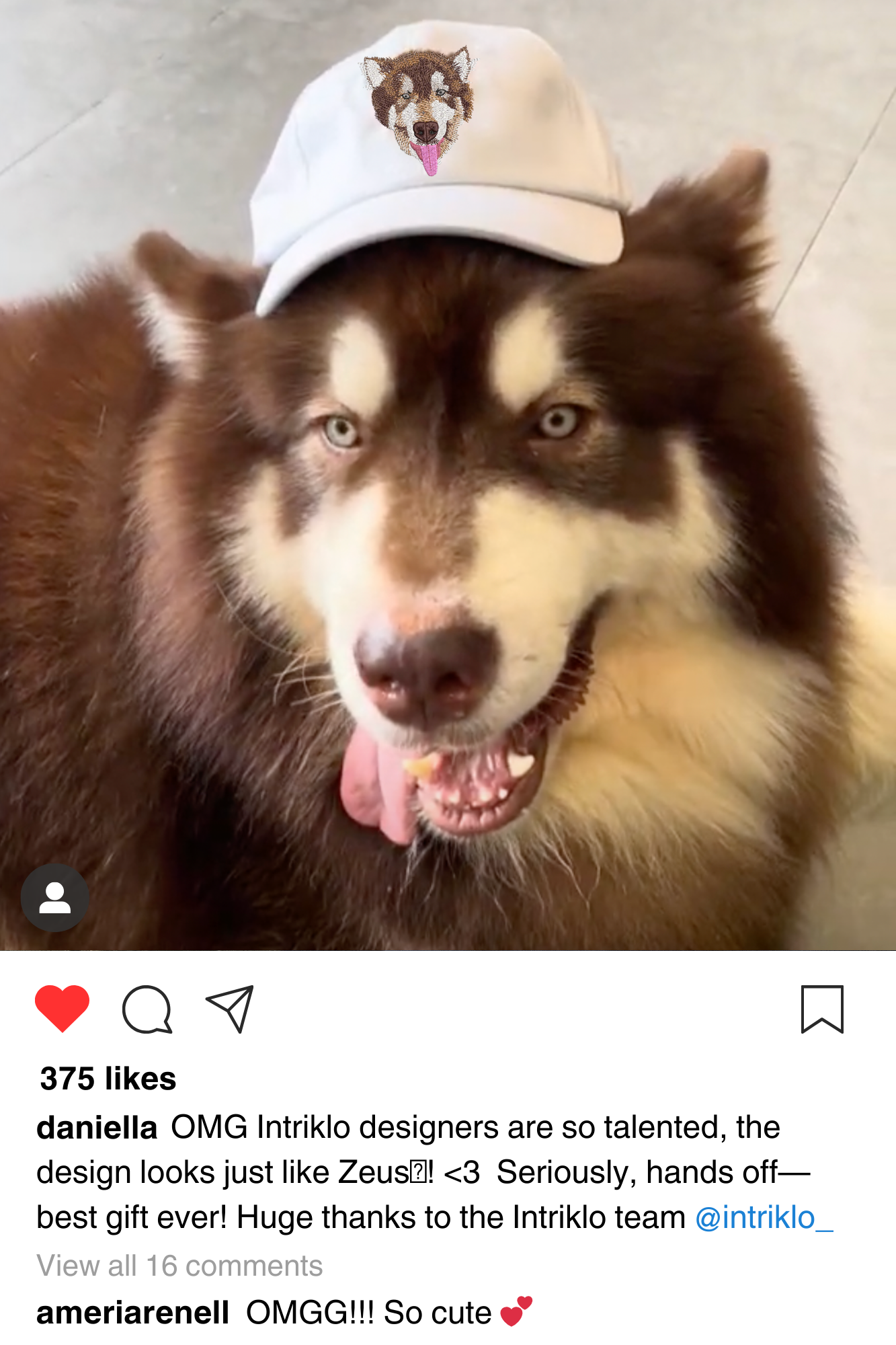This screenshot has height=1345, width=896.
Task: Show tagged people on the photo
Action: [x=55, y=898]
